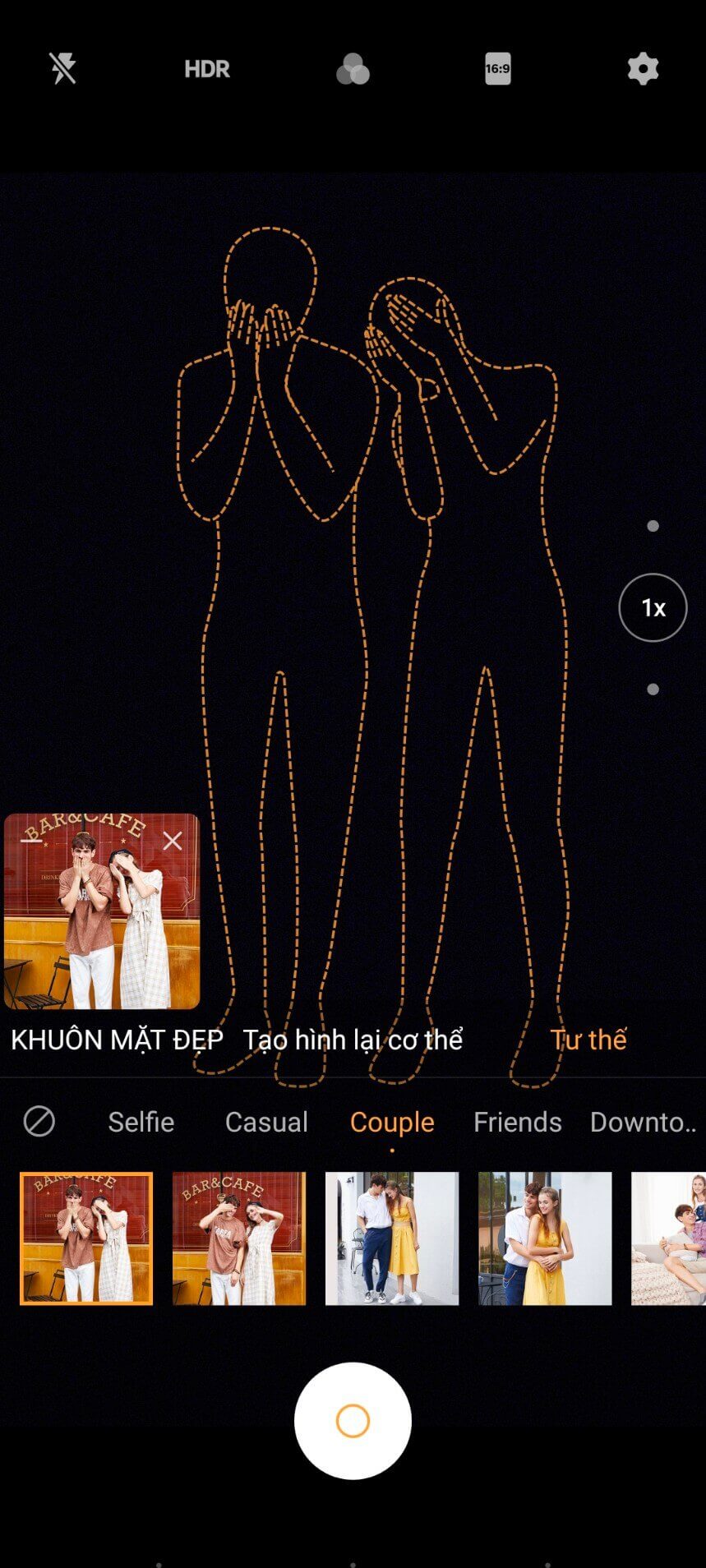Switch to Casual pose category
Screen dimensions: 706x1568
[x=266, y=1122]
